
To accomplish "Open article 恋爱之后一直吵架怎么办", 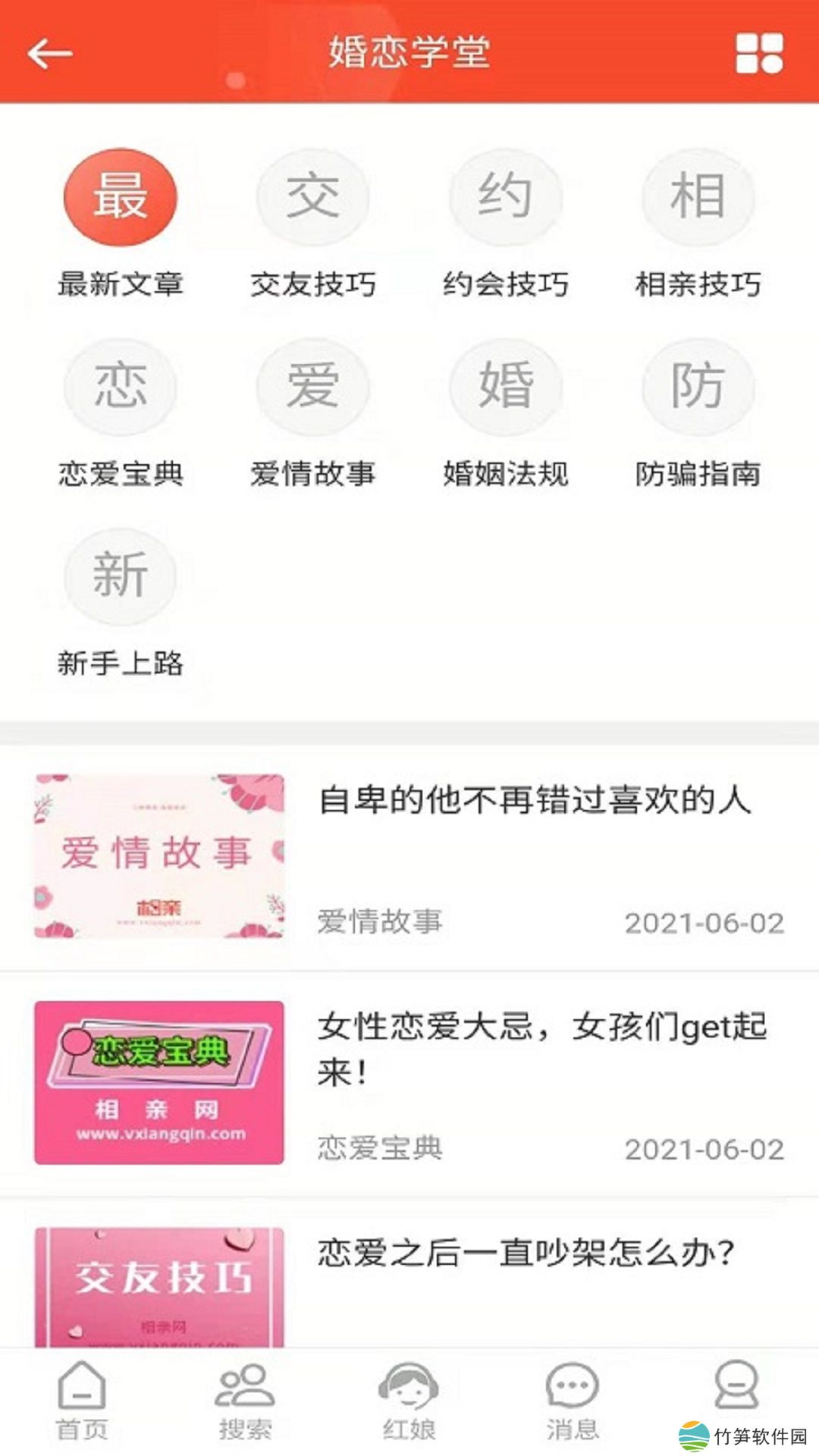I will tap(526, 1253).
